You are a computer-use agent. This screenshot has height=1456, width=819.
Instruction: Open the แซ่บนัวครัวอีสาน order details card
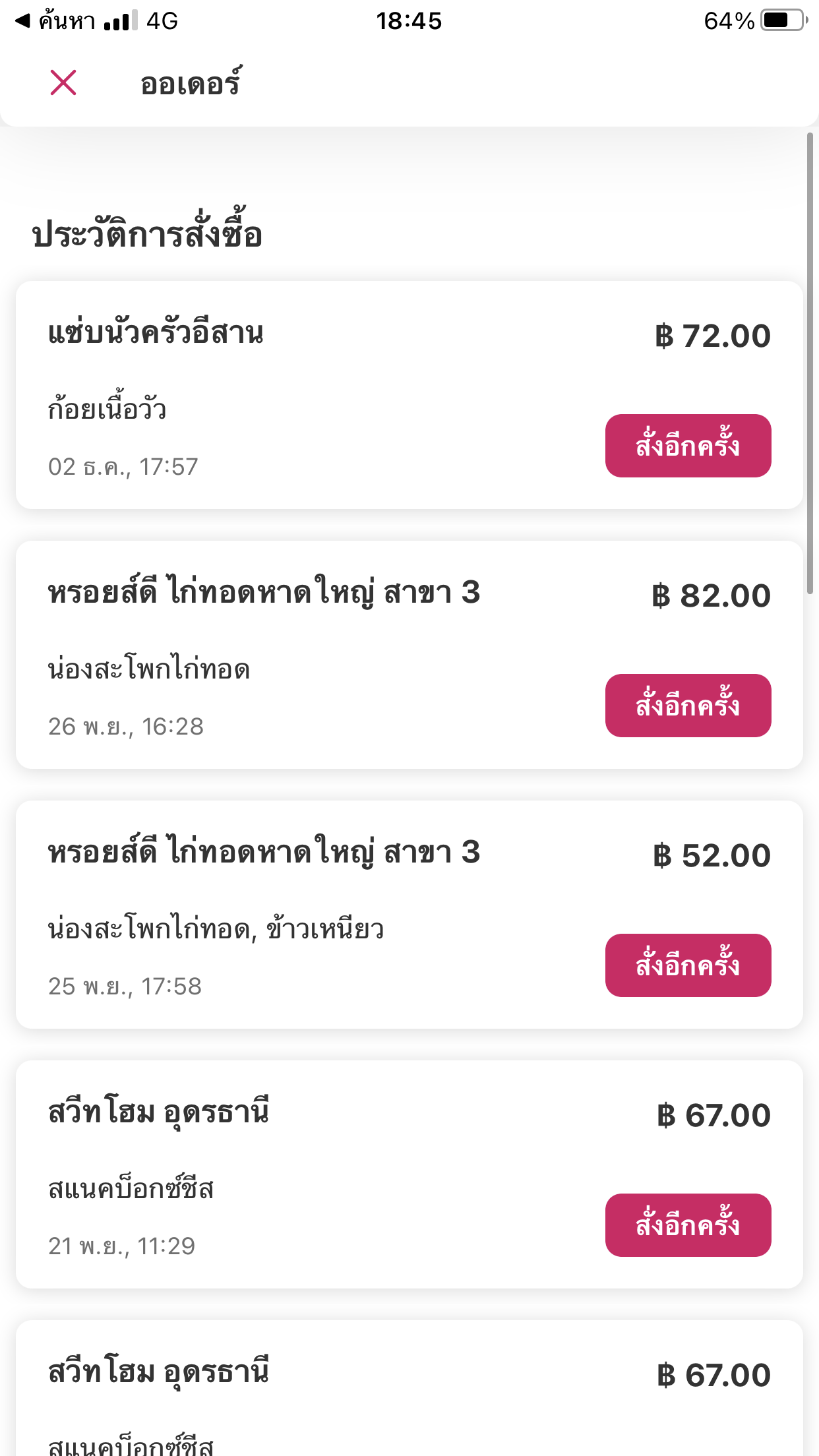pyautogui.click(x=409, y=395)
